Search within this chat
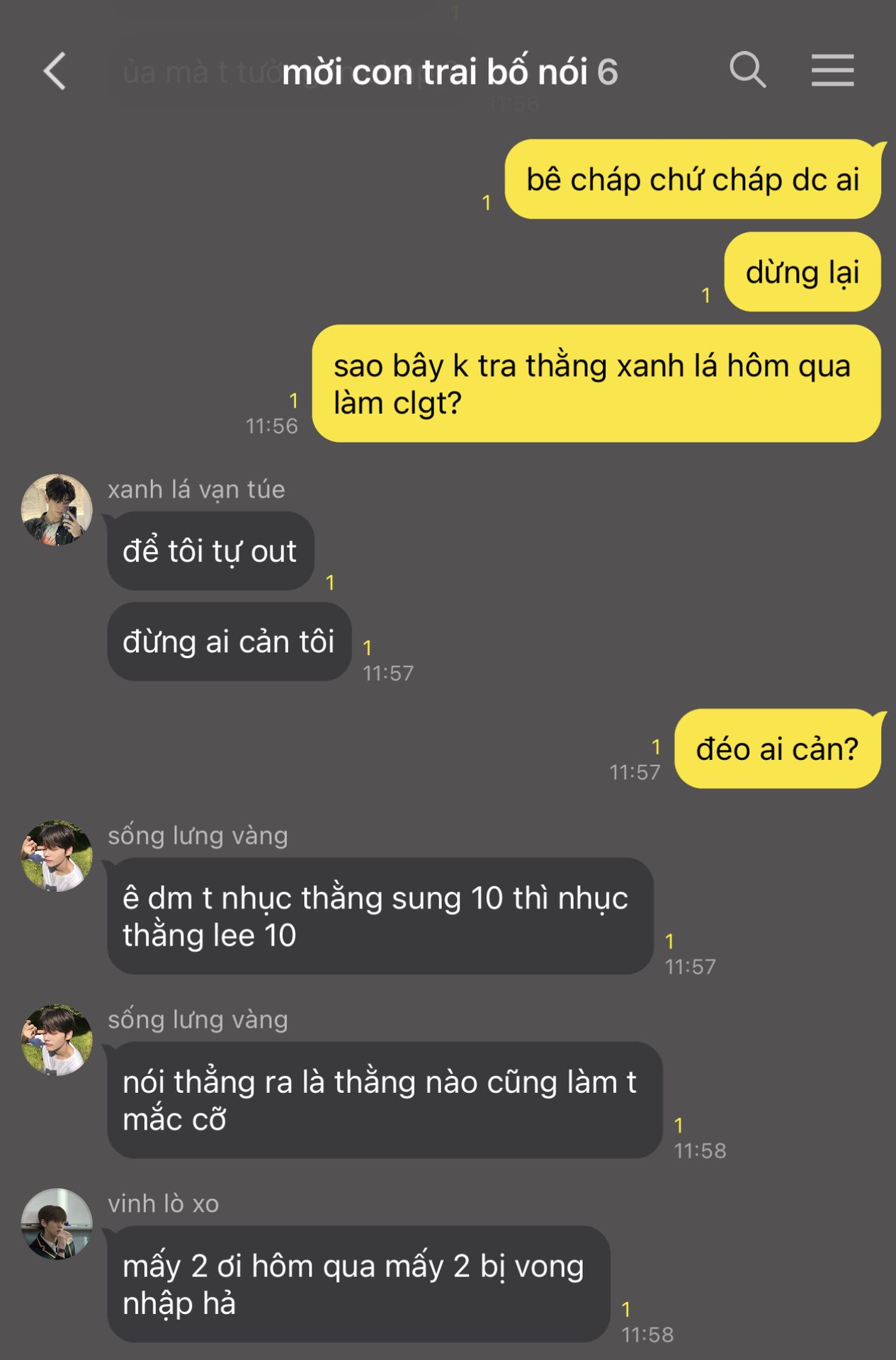This screenshot has width=896, height=1360. (747, 70)
